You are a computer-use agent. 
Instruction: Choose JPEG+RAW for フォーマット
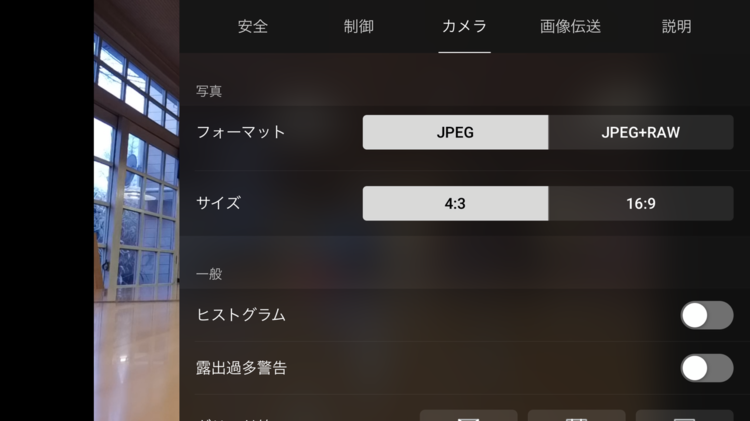(640, 132)
